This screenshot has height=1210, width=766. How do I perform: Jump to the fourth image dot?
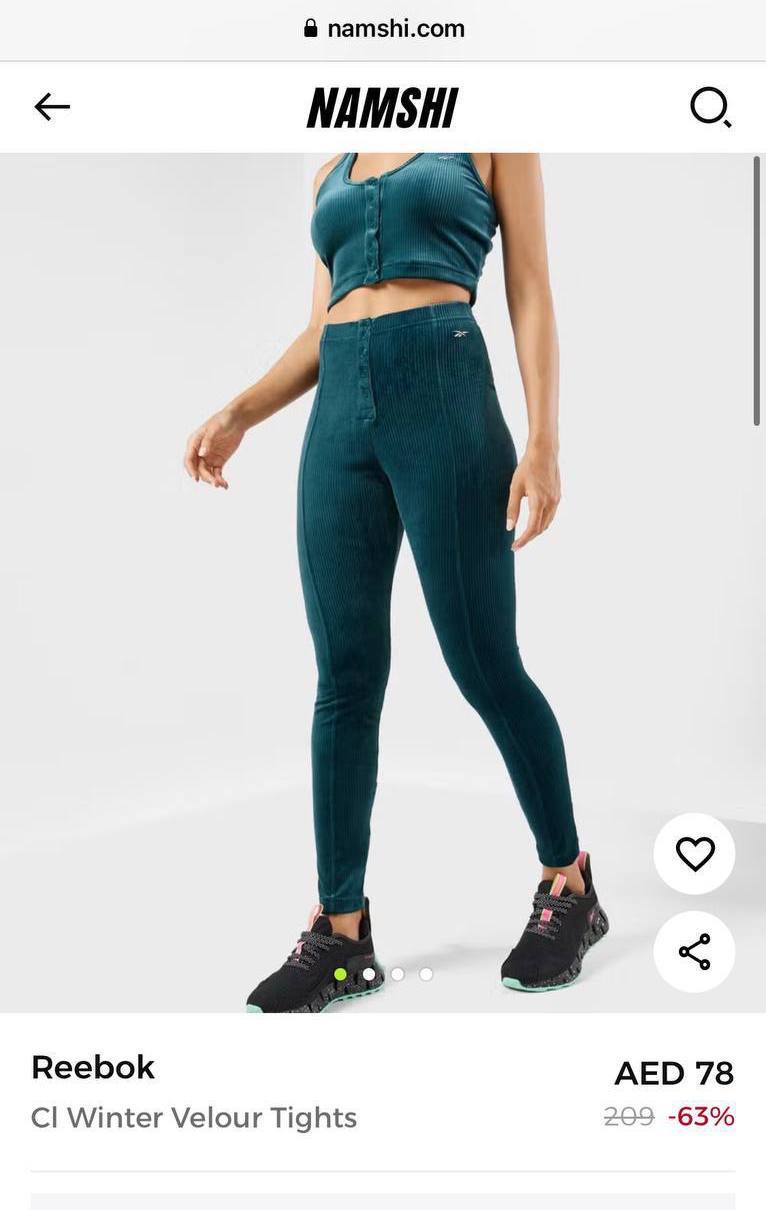426,974
